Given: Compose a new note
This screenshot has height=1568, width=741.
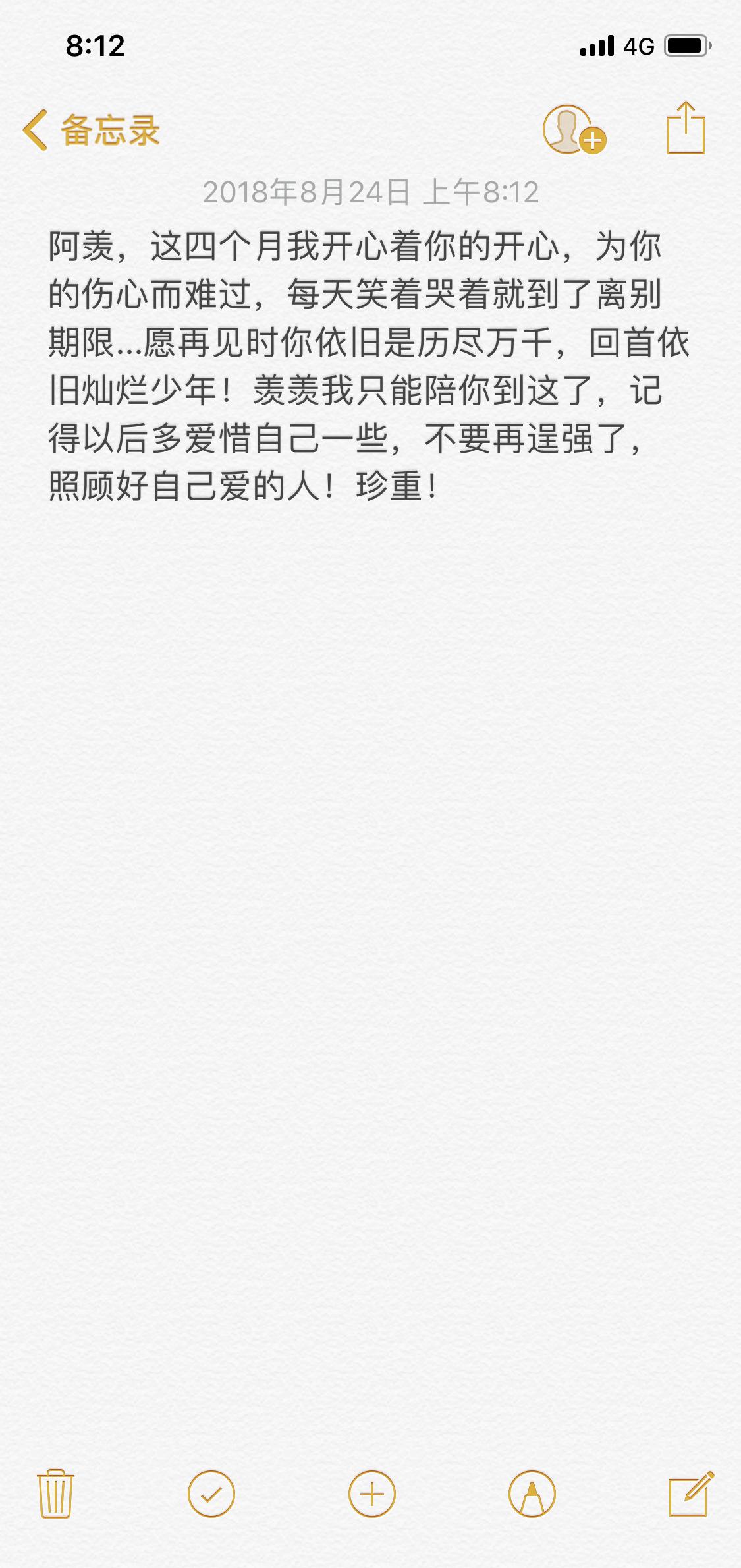Looking at the screenshot, I should click(691, 1494).
